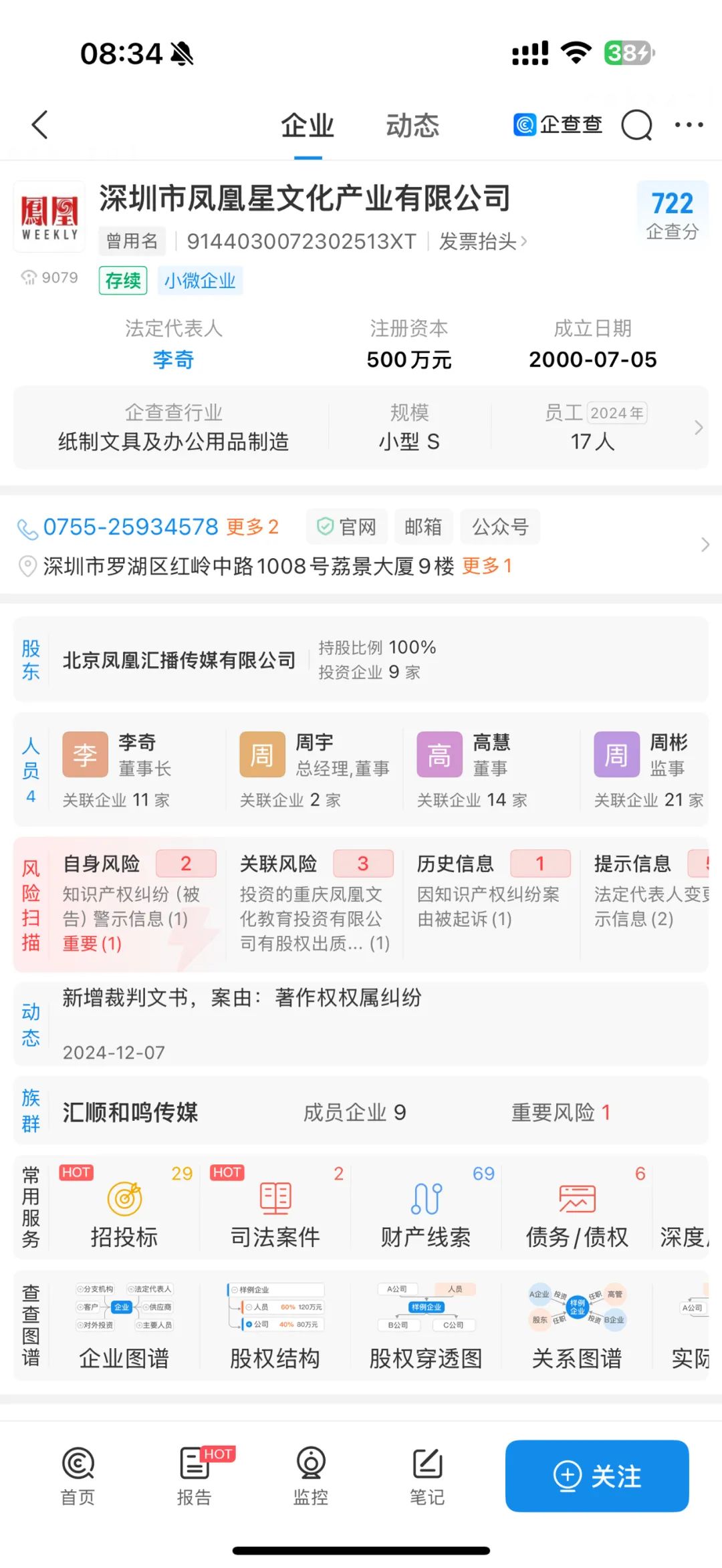Open the 官网 chip
722x1568 pixels.
pos(347,527)
